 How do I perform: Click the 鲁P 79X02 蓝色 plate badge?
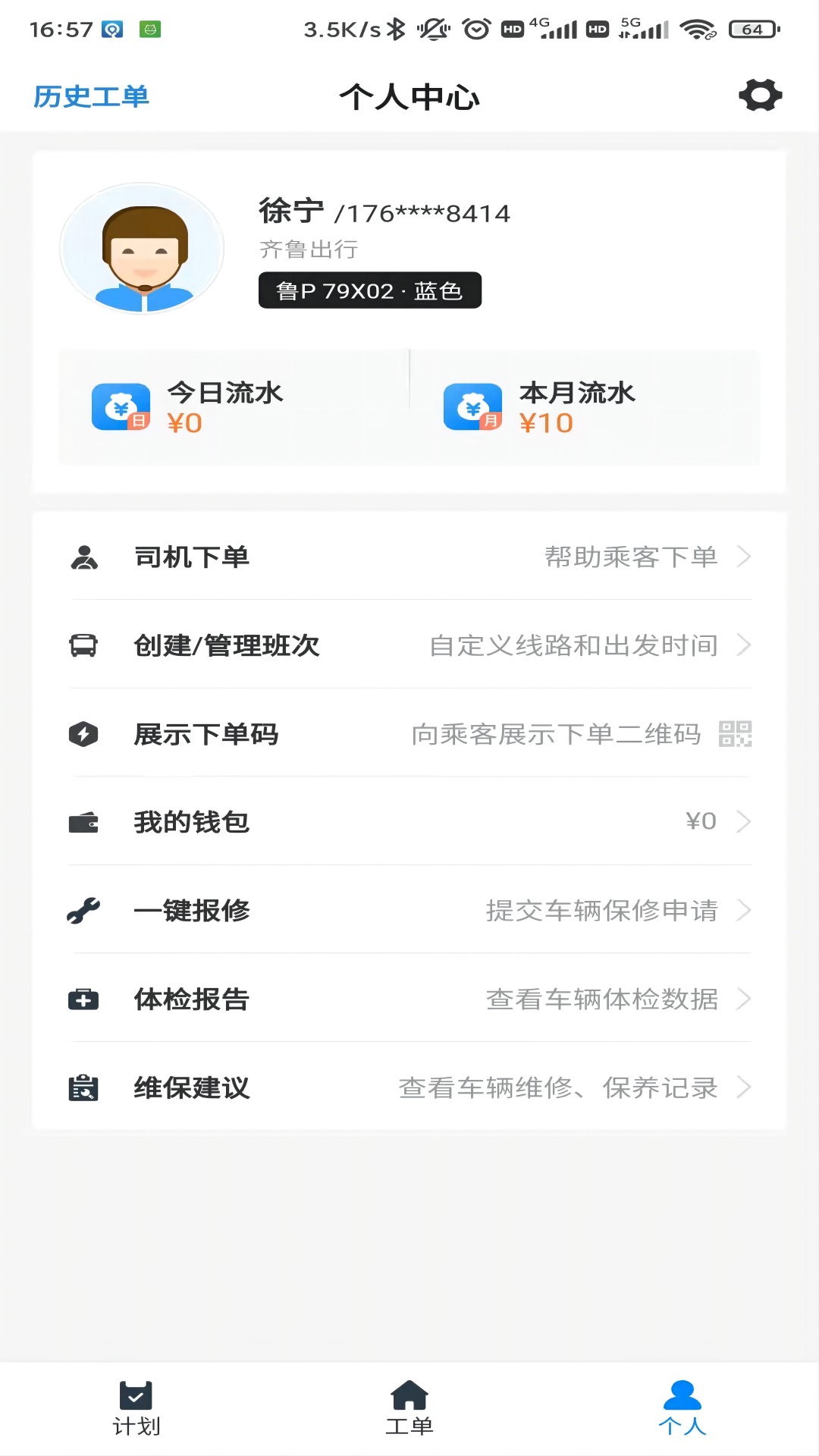369,290
